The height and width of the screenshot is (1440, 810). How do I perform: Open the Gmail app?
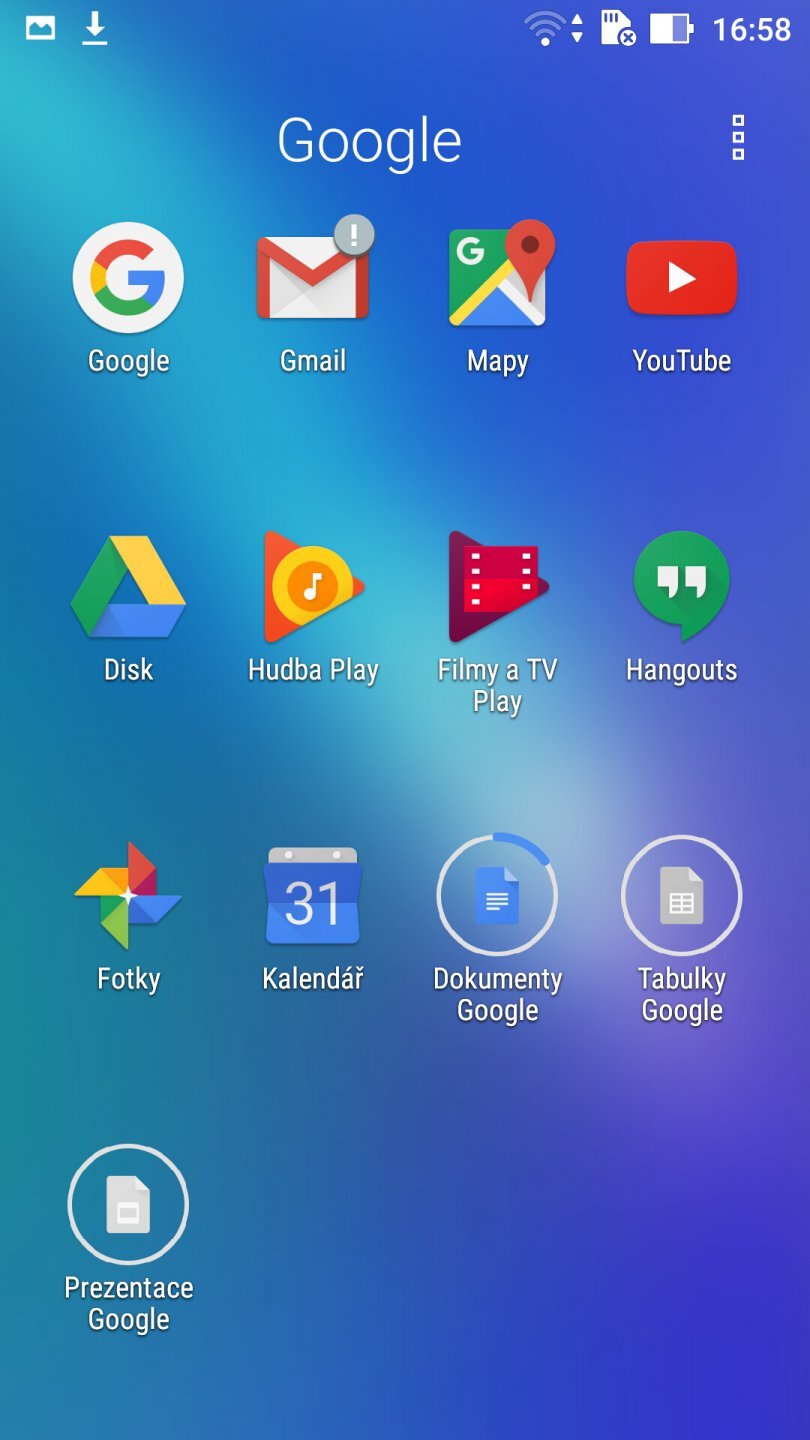[x=312, y=280]
